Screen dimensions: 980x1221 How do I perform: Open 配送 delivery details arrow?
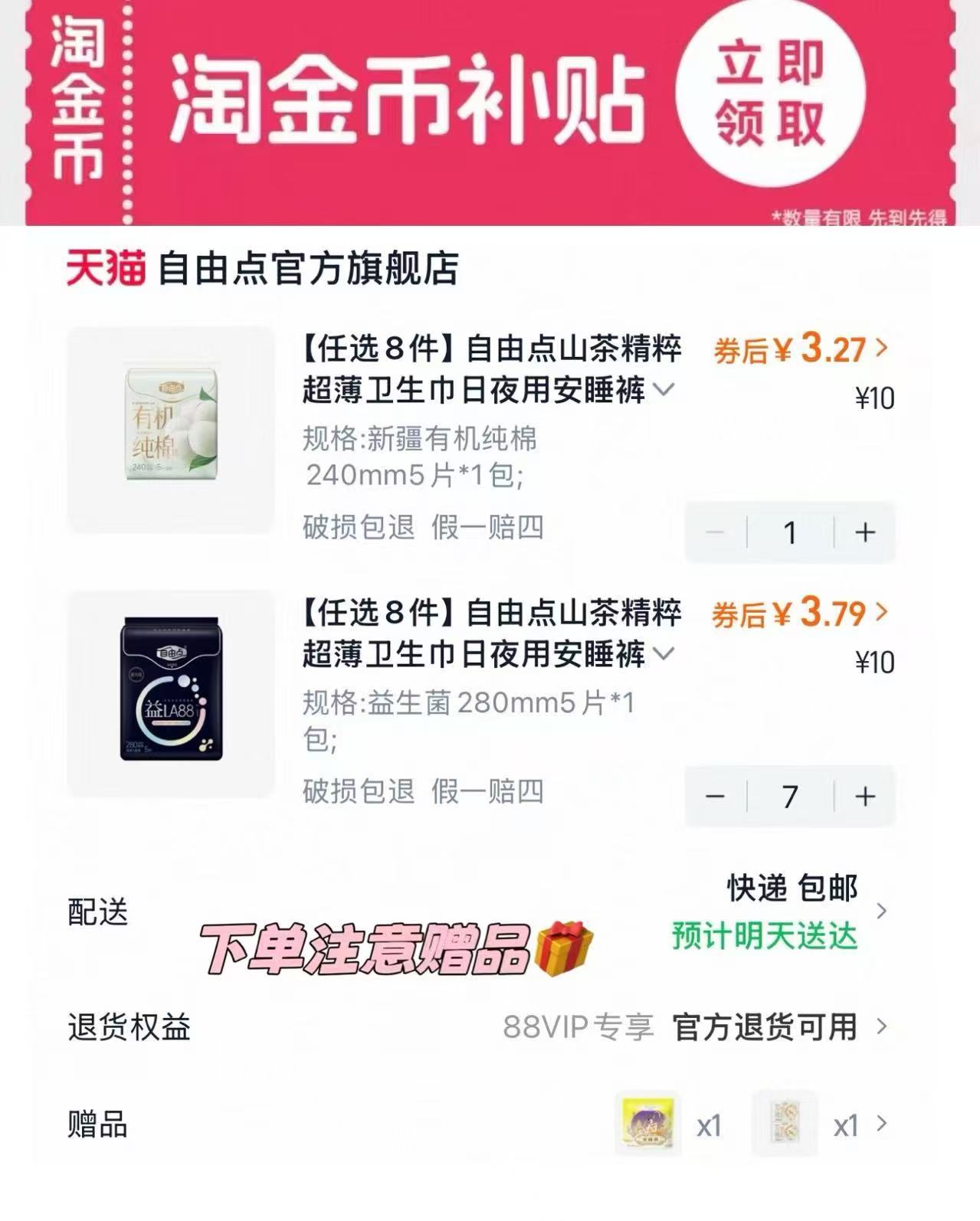(881, 912)
